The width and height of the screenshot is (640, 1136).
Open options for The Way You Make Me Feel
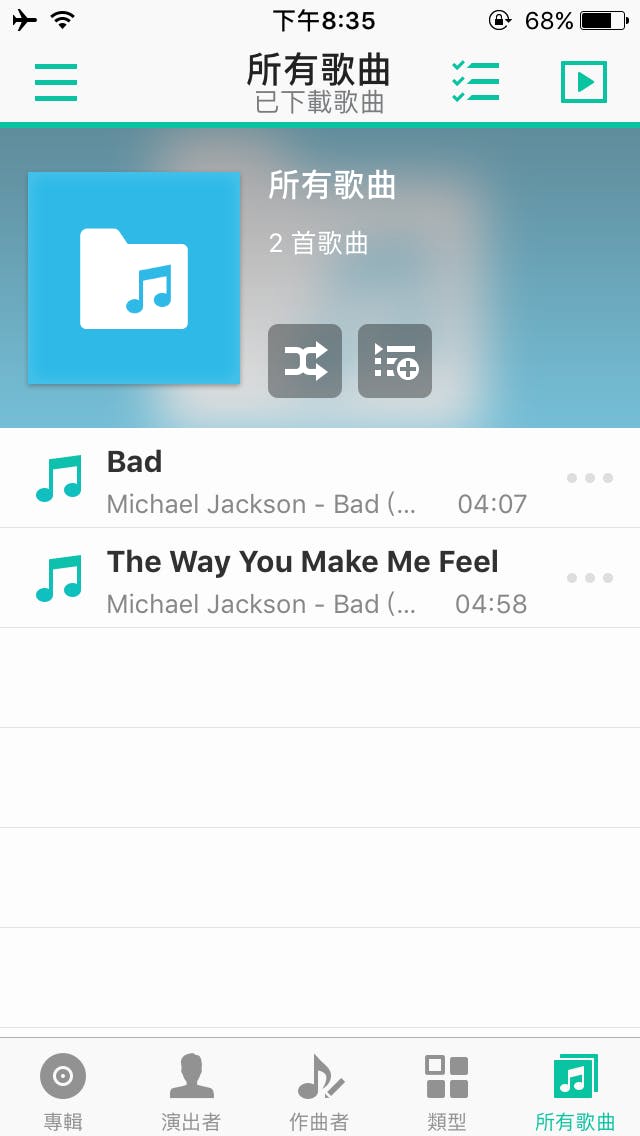tap(589, 578)
